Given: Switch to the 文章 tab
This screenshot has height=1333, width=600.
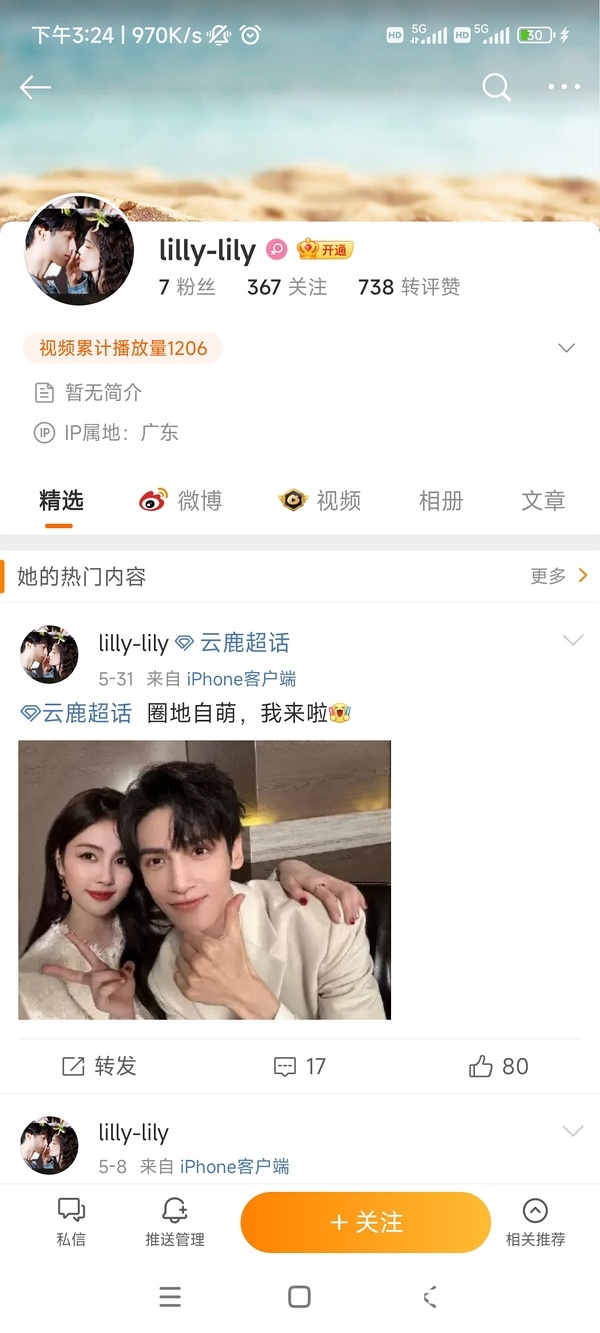Looking at the screenshot, I should click(543, 501).
